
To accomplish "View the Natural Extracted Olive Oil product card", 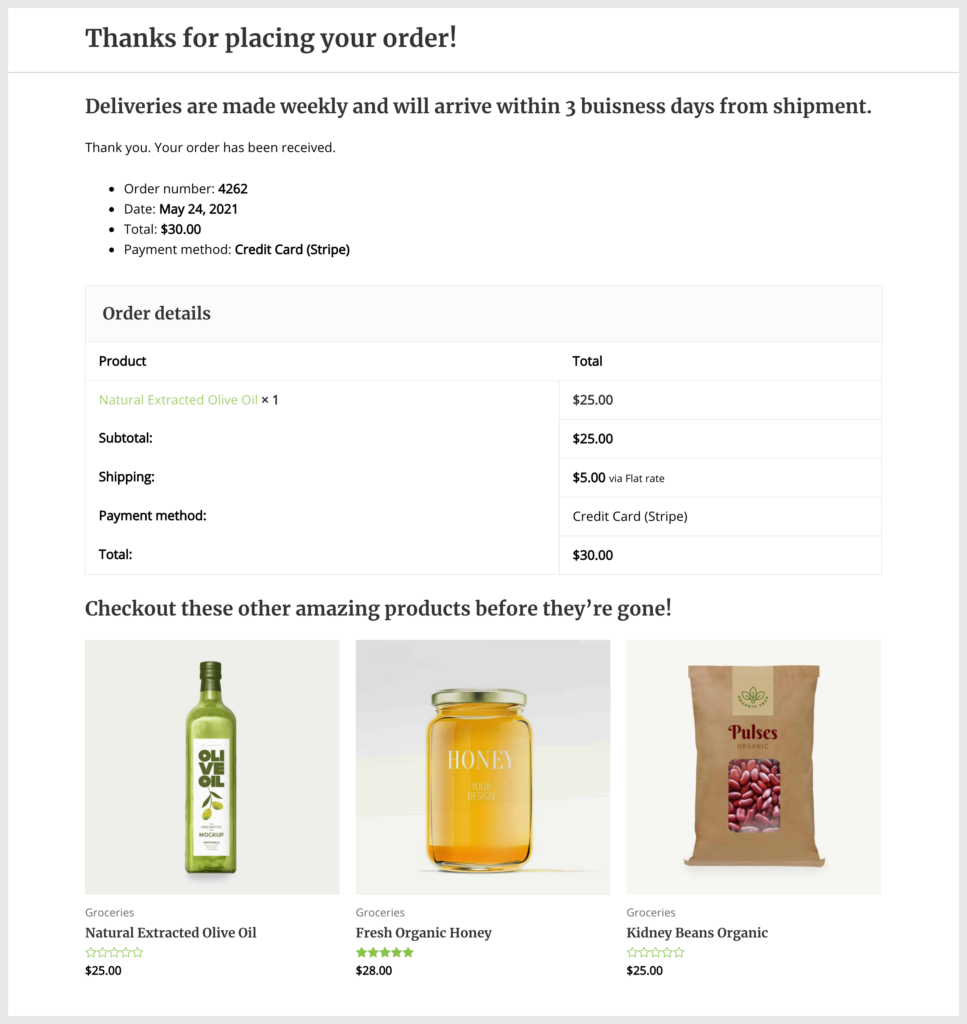I will point(212,767).
